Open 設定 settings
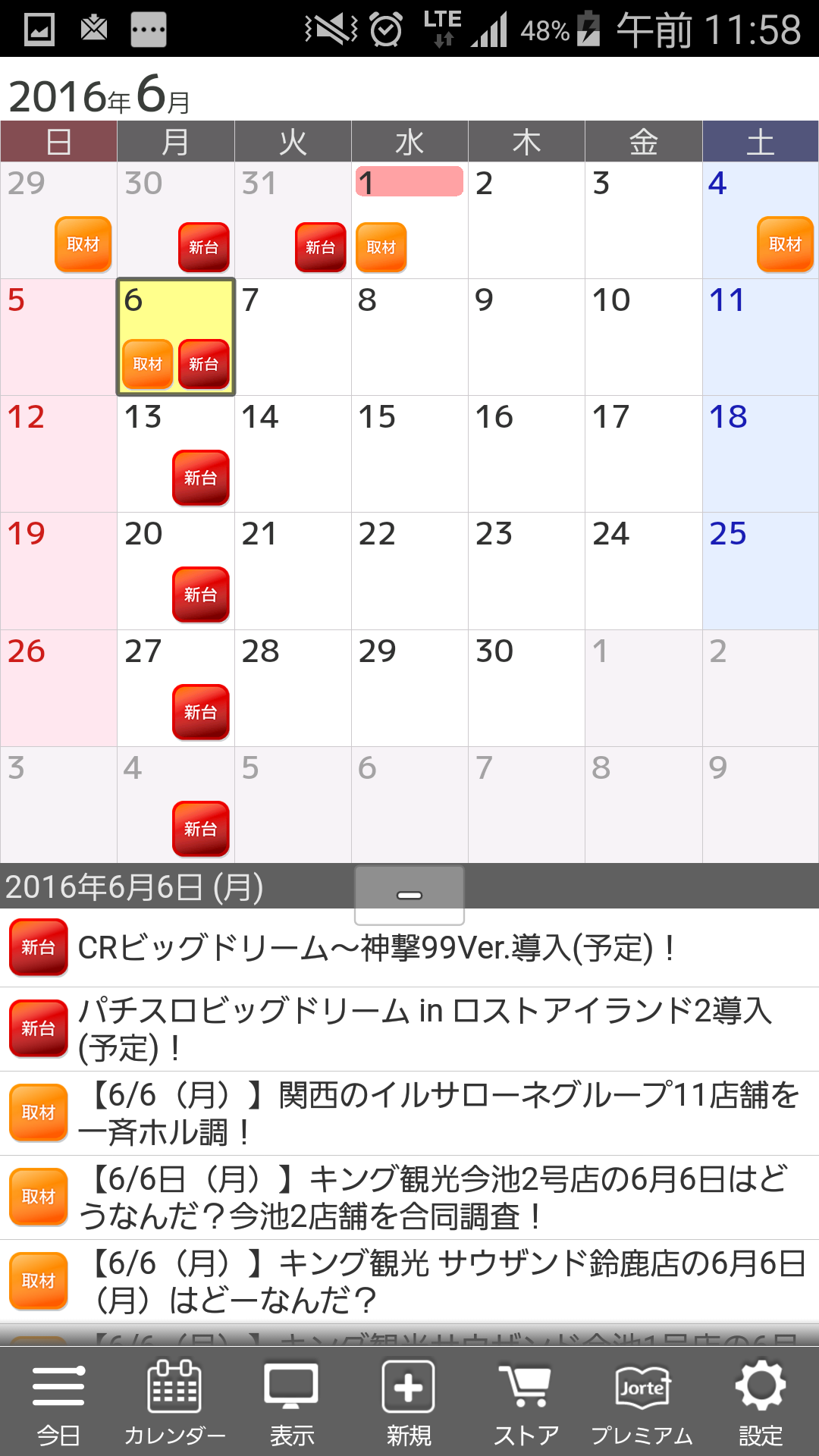This screenshot has height=1456, width=819. [761, 1403]
